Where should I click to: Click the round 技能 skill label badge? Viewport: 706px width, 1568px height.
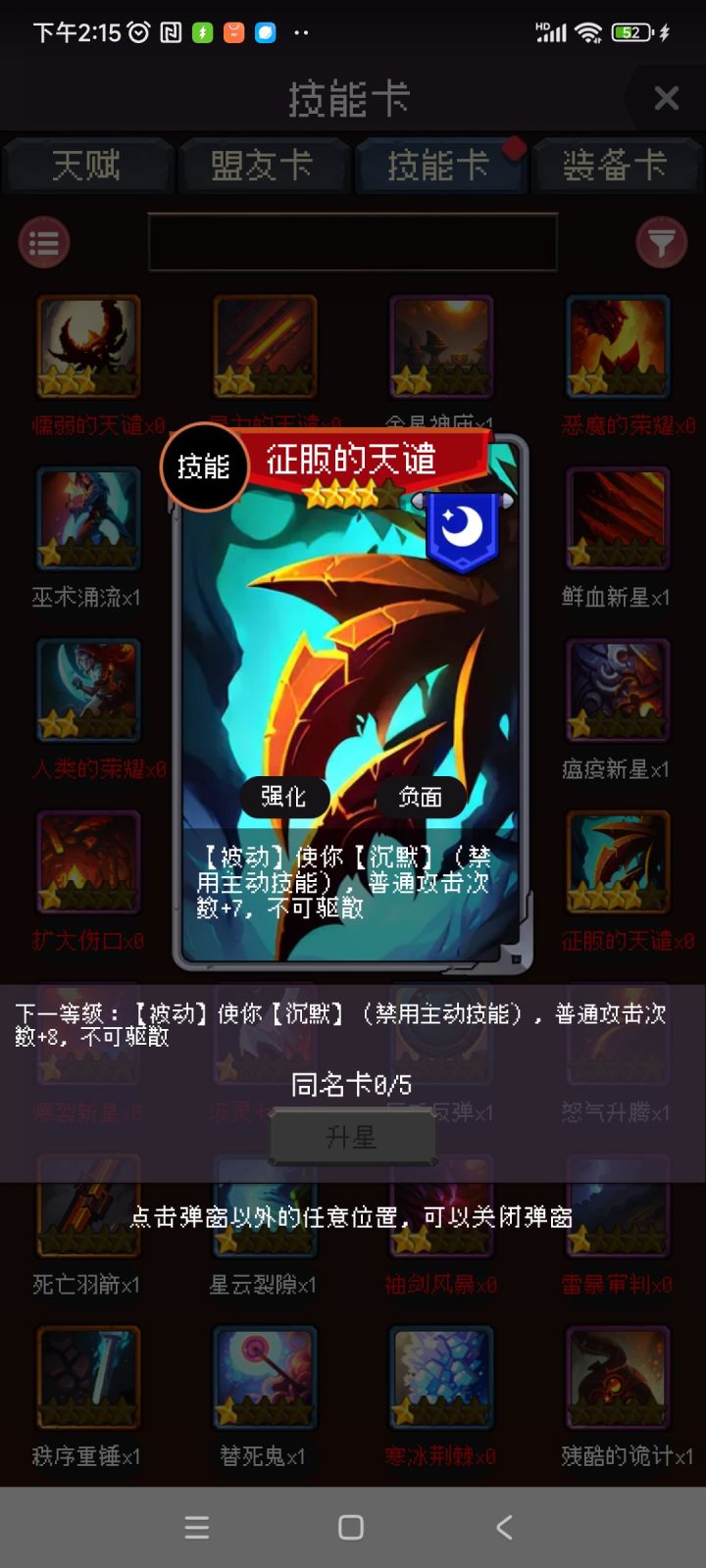coord(204,466)
